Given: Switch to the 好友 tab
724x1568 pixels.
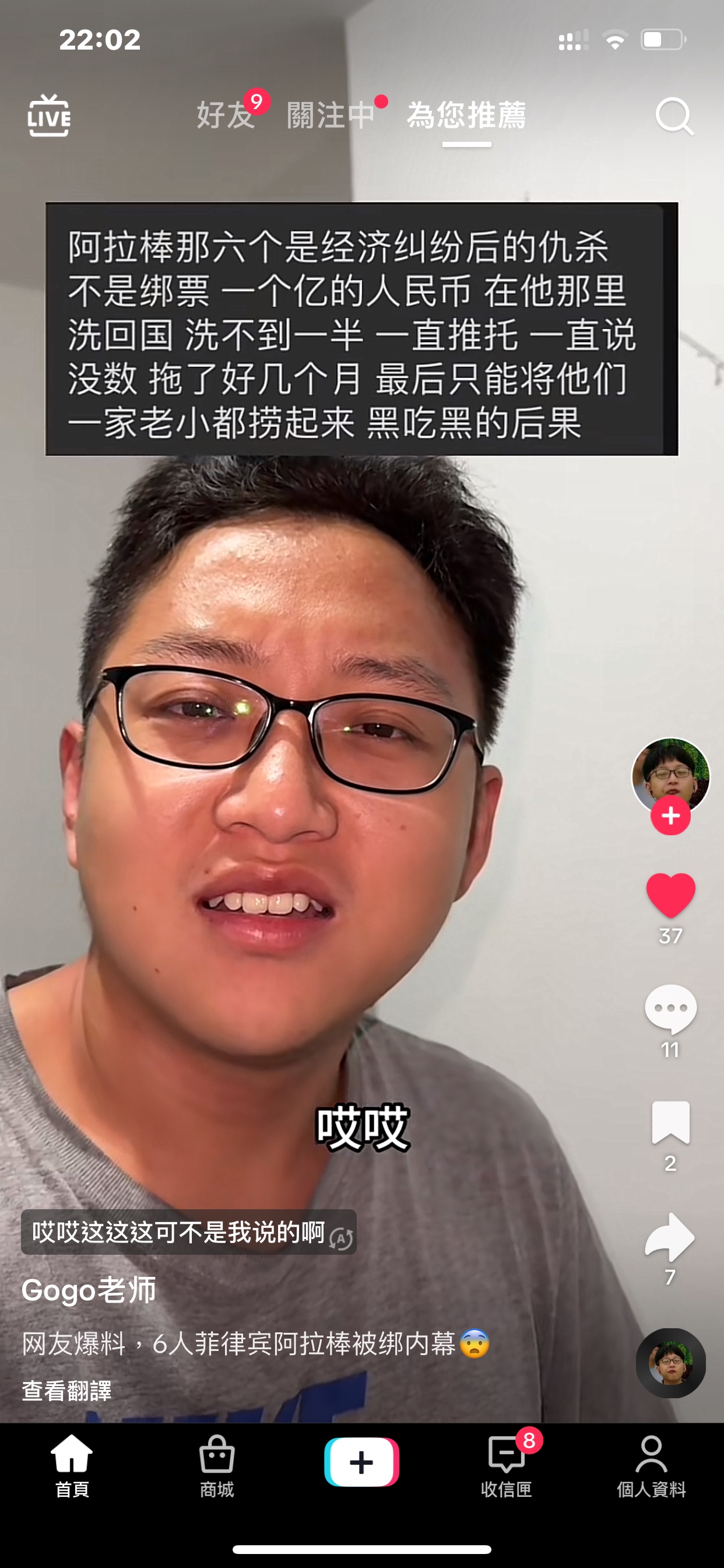Looking at the screenshot, I should tap(225, 115).
